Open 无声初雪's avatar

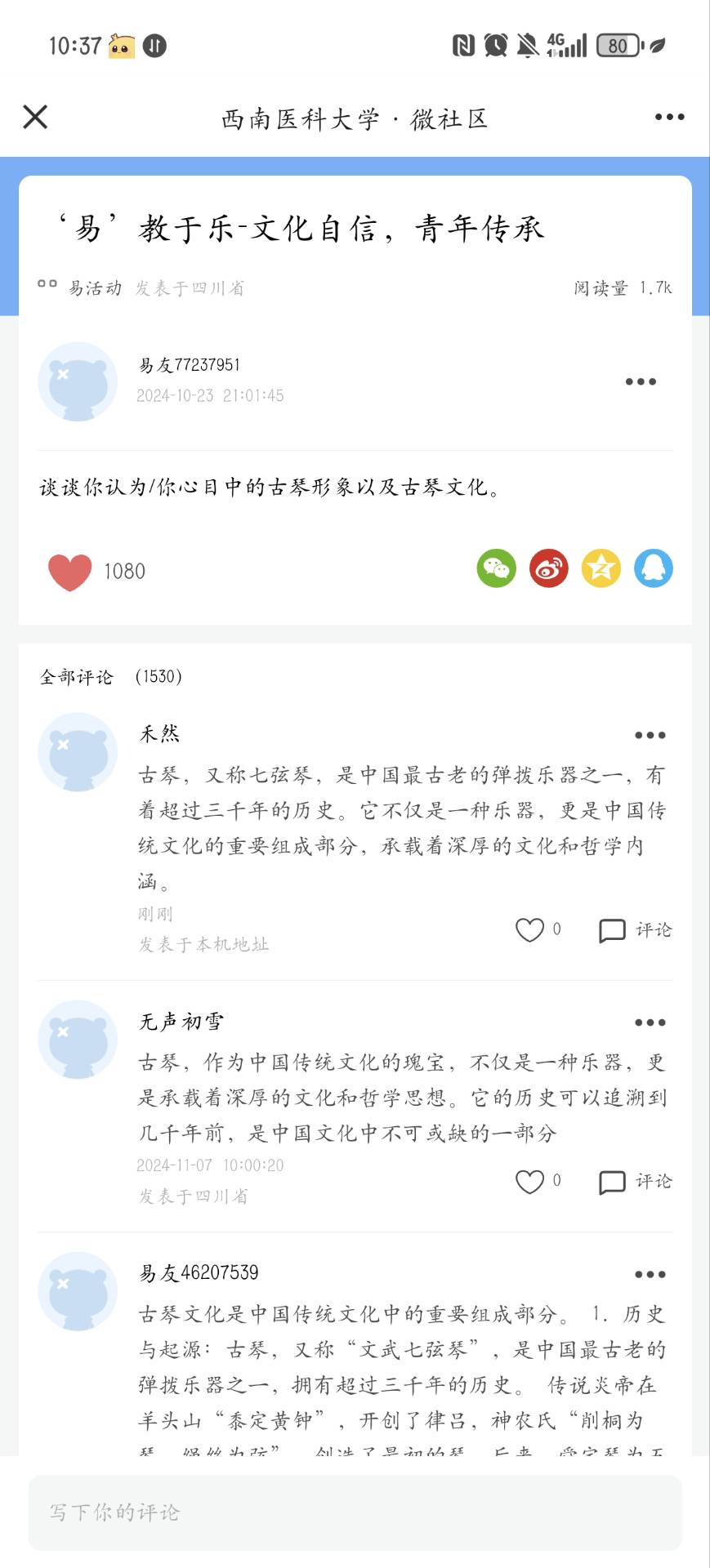tap(78, 1040)
